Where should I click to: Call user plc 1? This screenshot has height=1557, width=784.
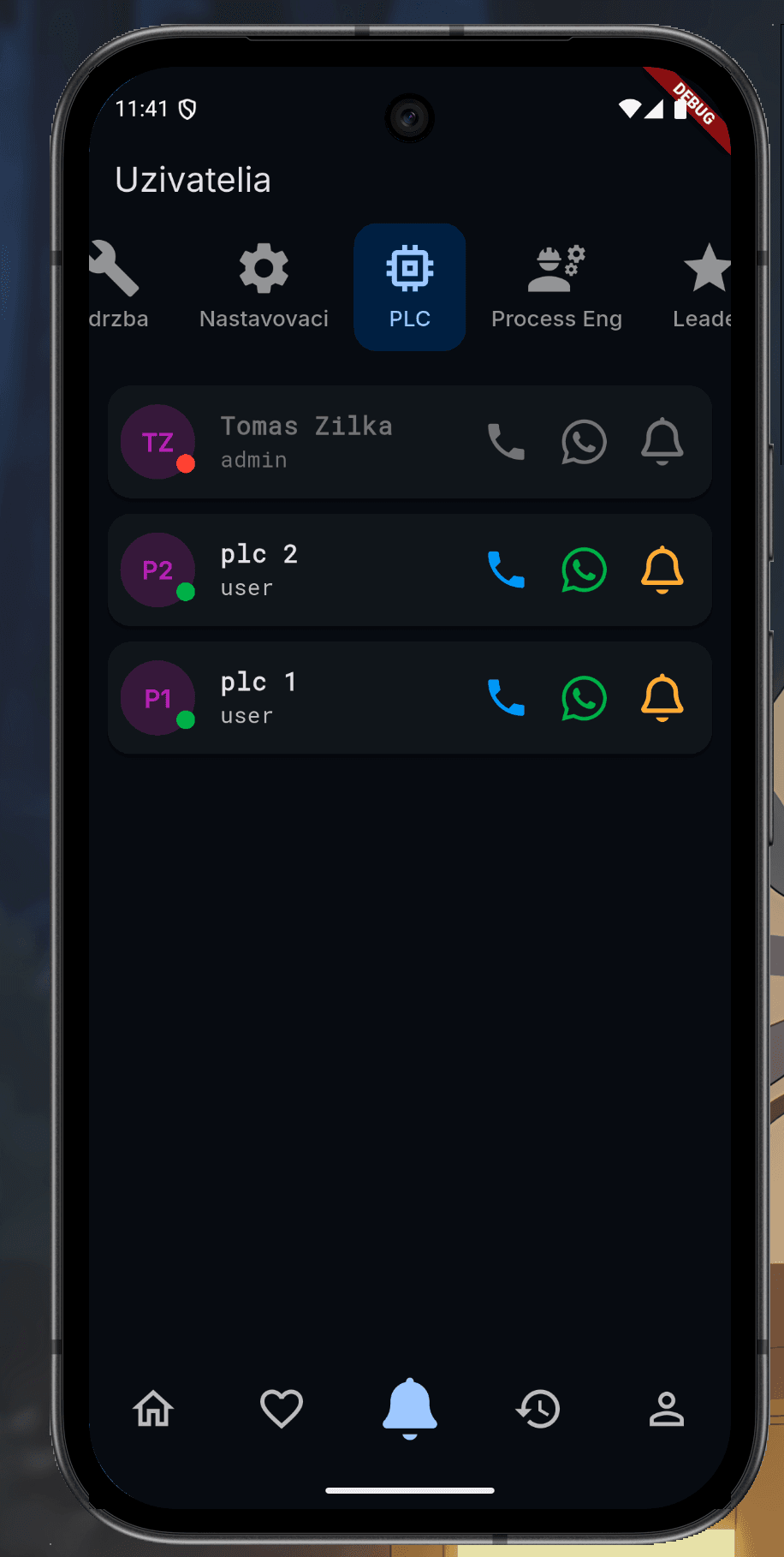point(506,698)
